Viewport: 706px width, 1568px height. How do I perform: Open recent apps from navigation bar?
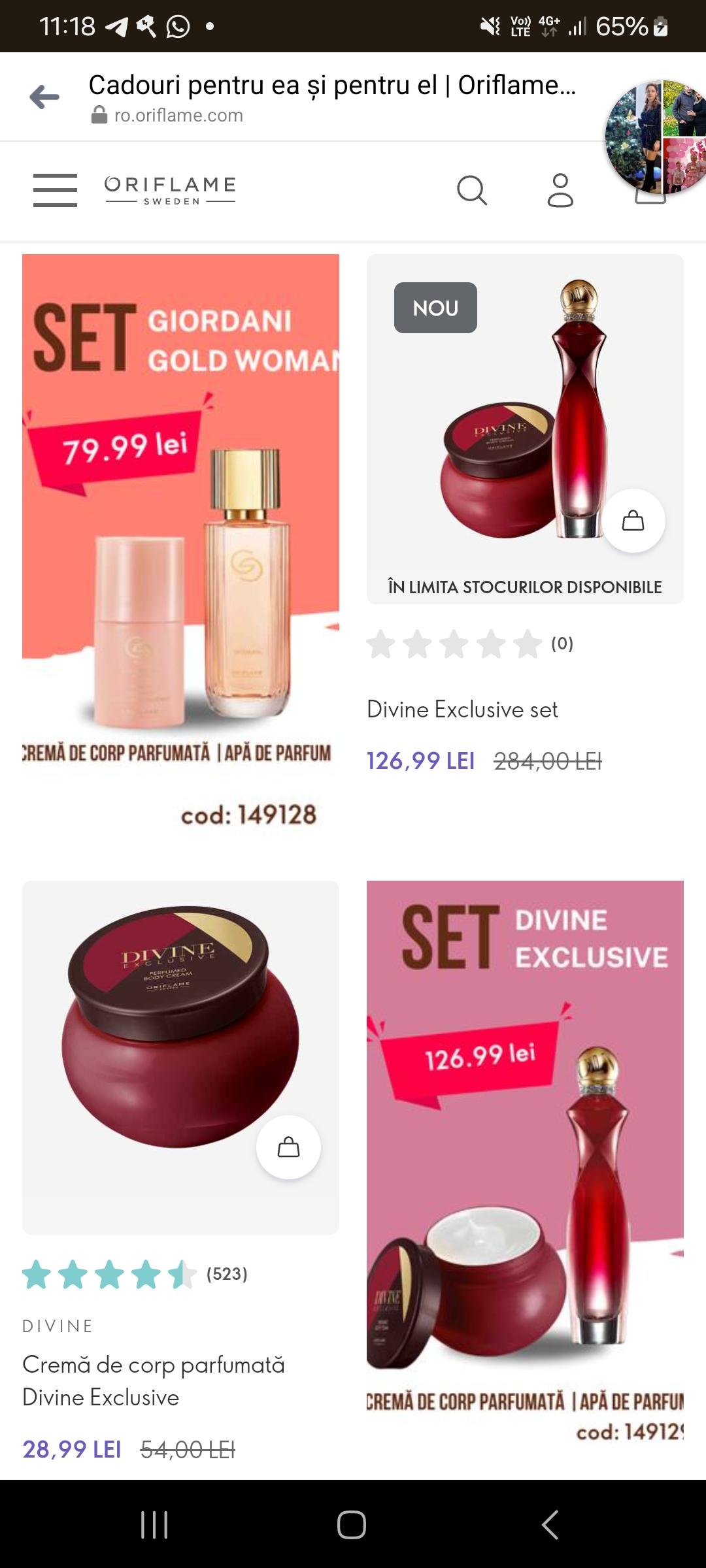154,1525
